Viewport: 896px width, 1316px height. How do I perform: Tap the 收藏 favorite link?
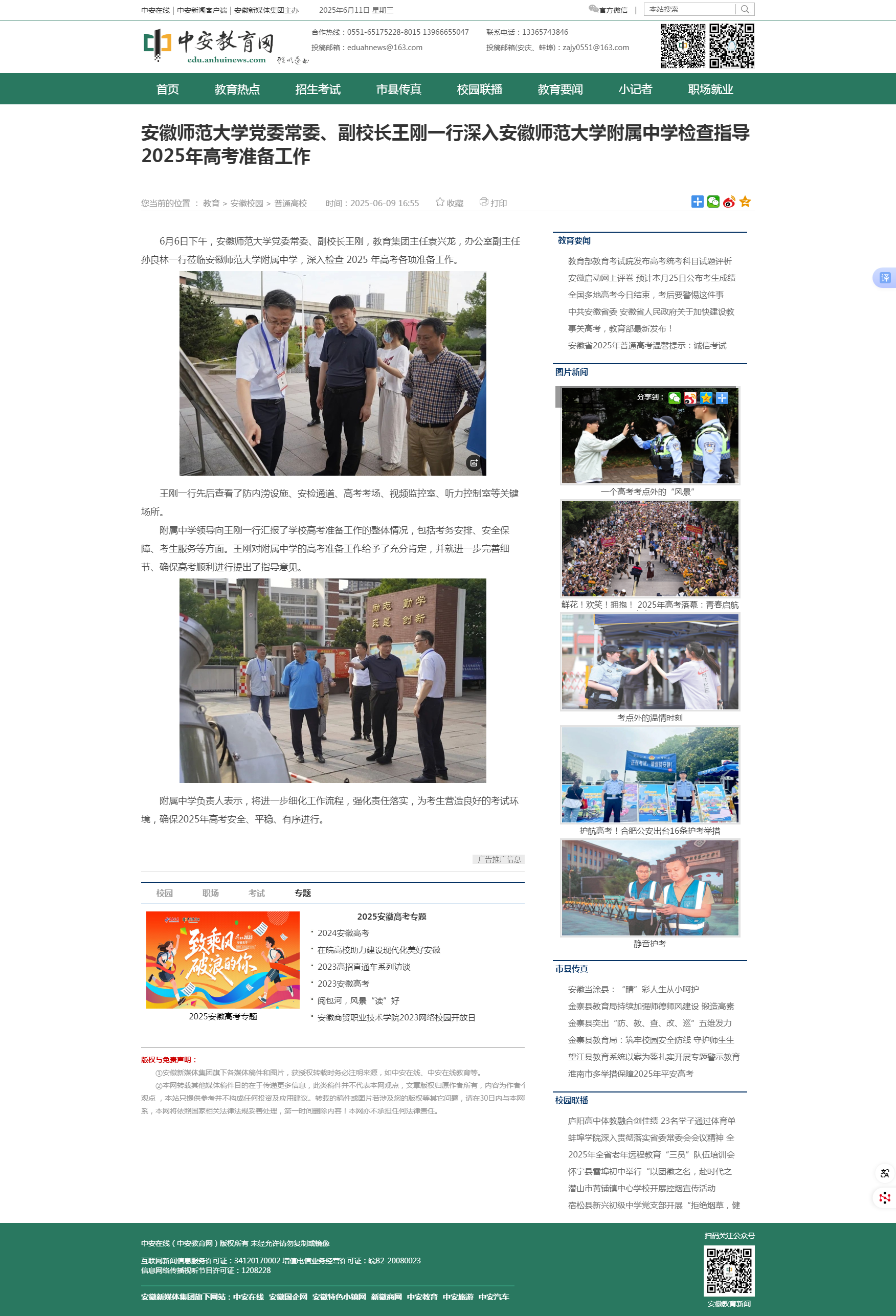click(x=449, y=203)
